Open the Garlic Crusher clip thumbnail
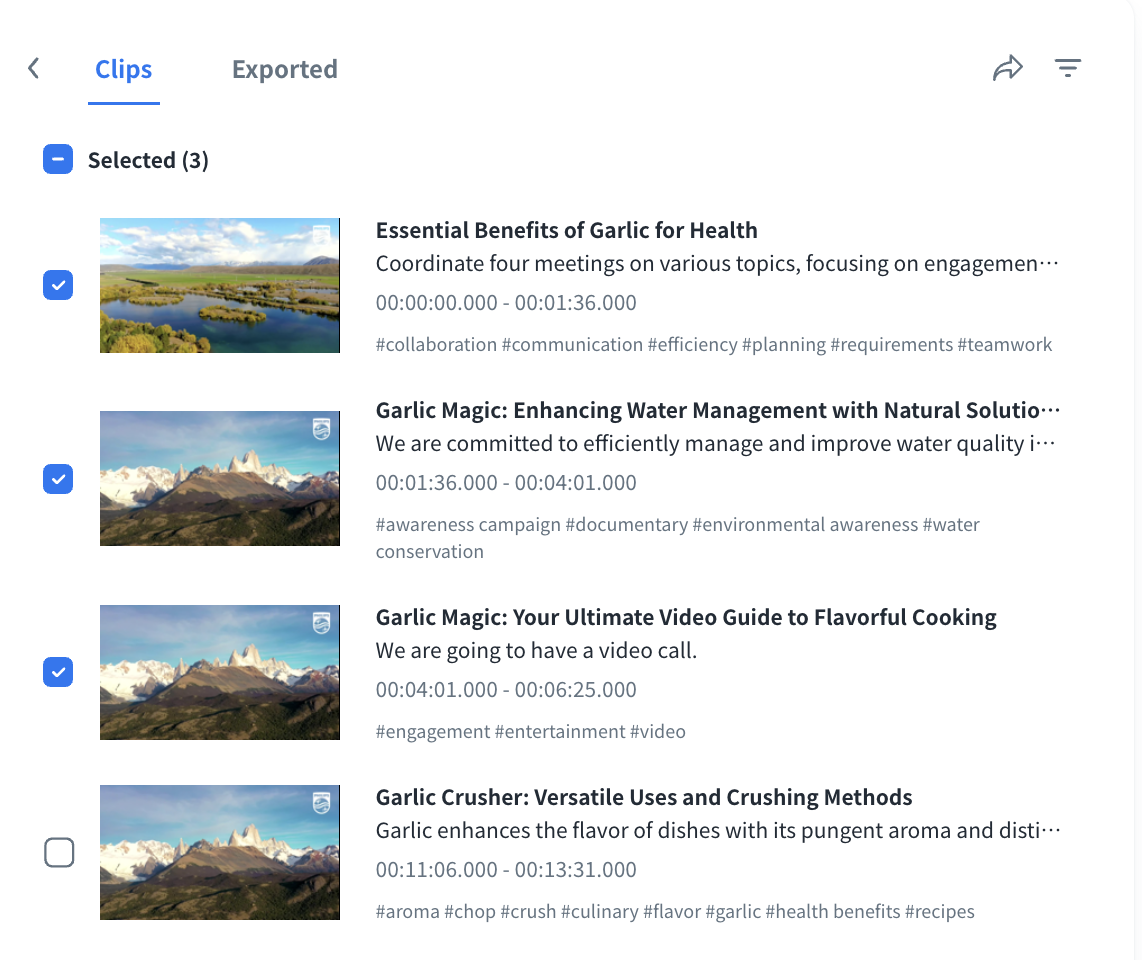The height and width of the screenshot is (960, 1142). [220, 852]
